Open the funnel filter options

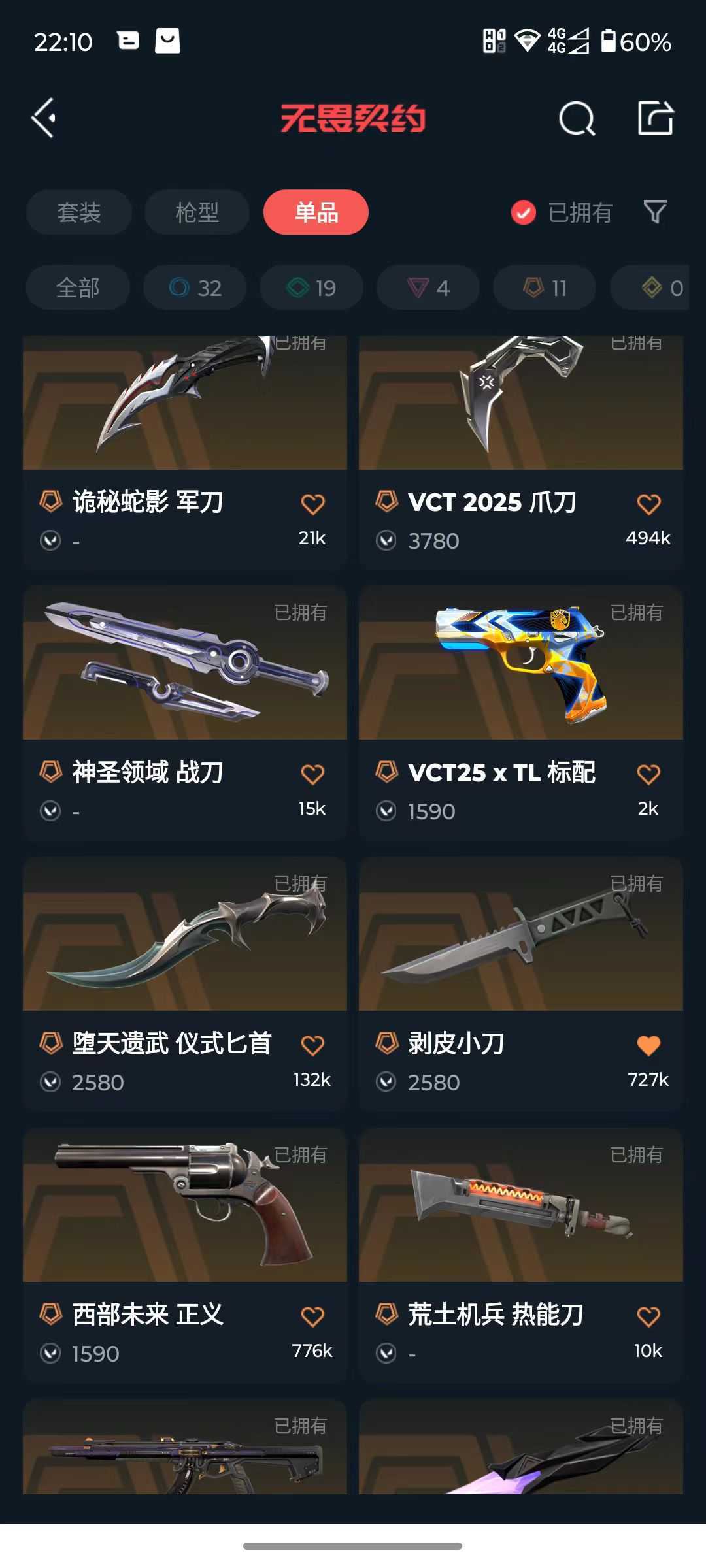pos(655,212)
